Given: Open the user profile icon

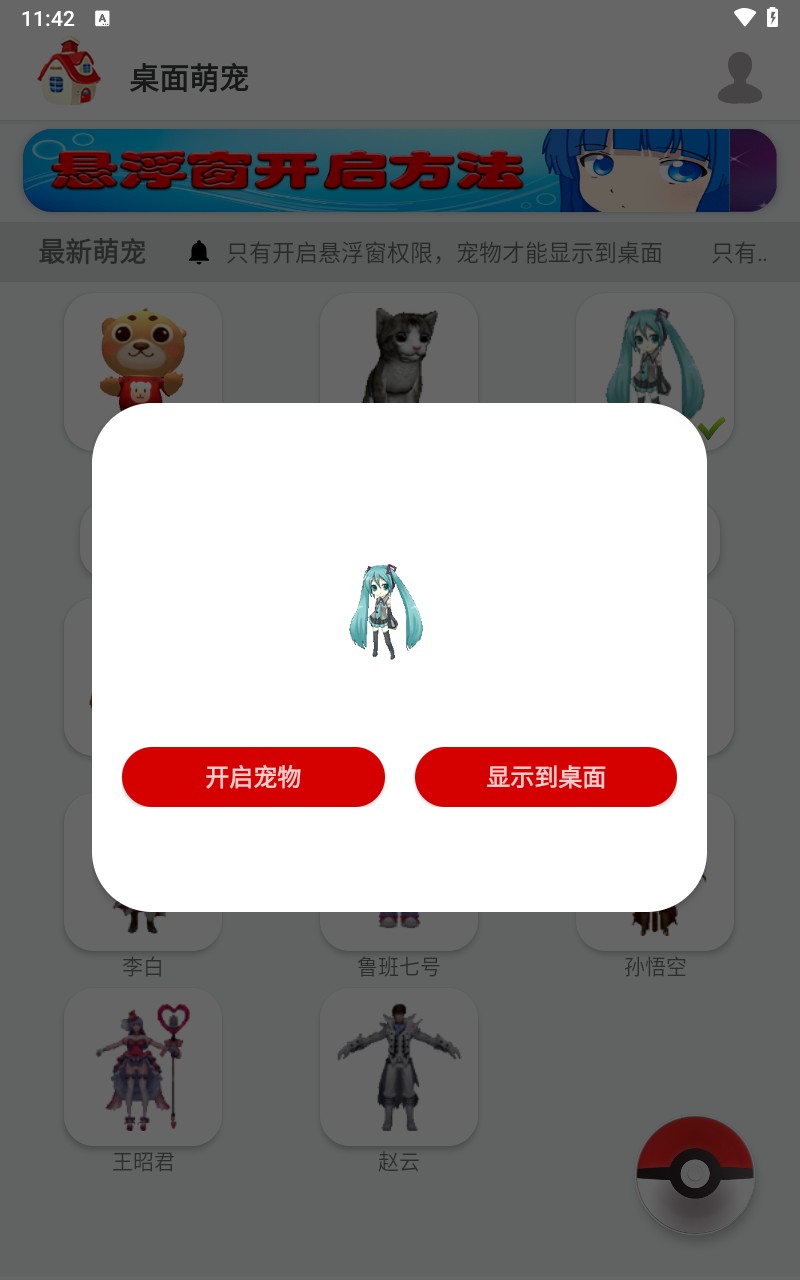Looking at the screenshot, I should pyautogui.click(x=740, y=78).
